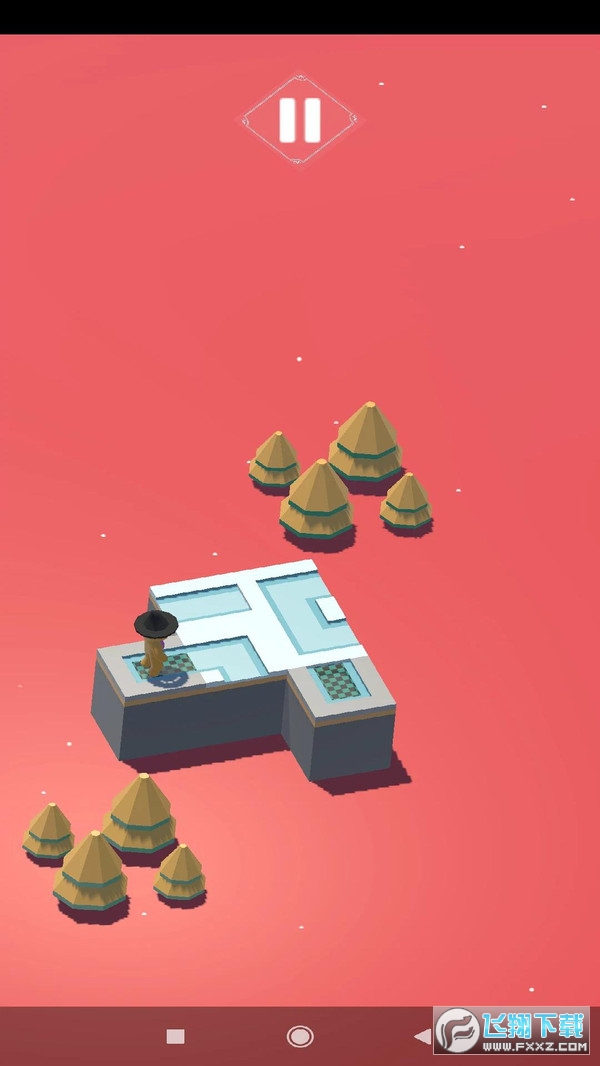Tap the system home button
The width and height of the screenshot is (600, 1066).
coord(300,1037)
